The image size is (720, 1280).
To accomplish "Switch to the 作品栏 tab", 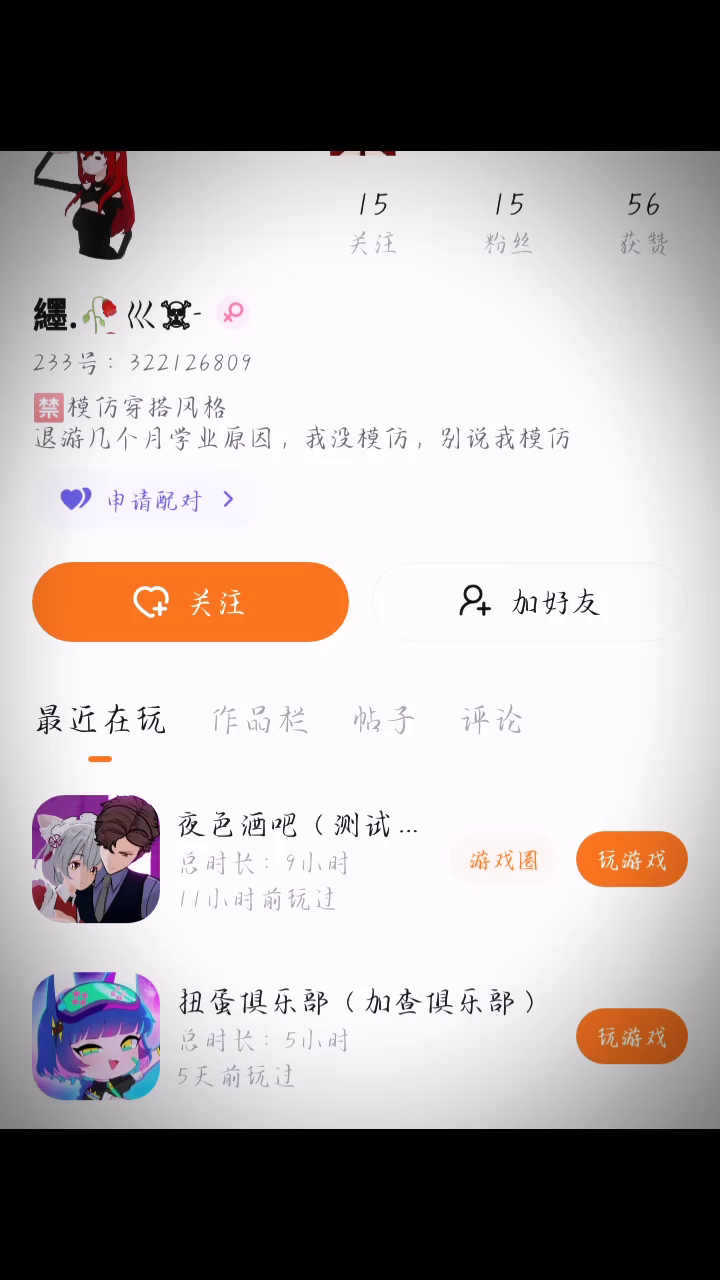I will [x=259, y=720].
